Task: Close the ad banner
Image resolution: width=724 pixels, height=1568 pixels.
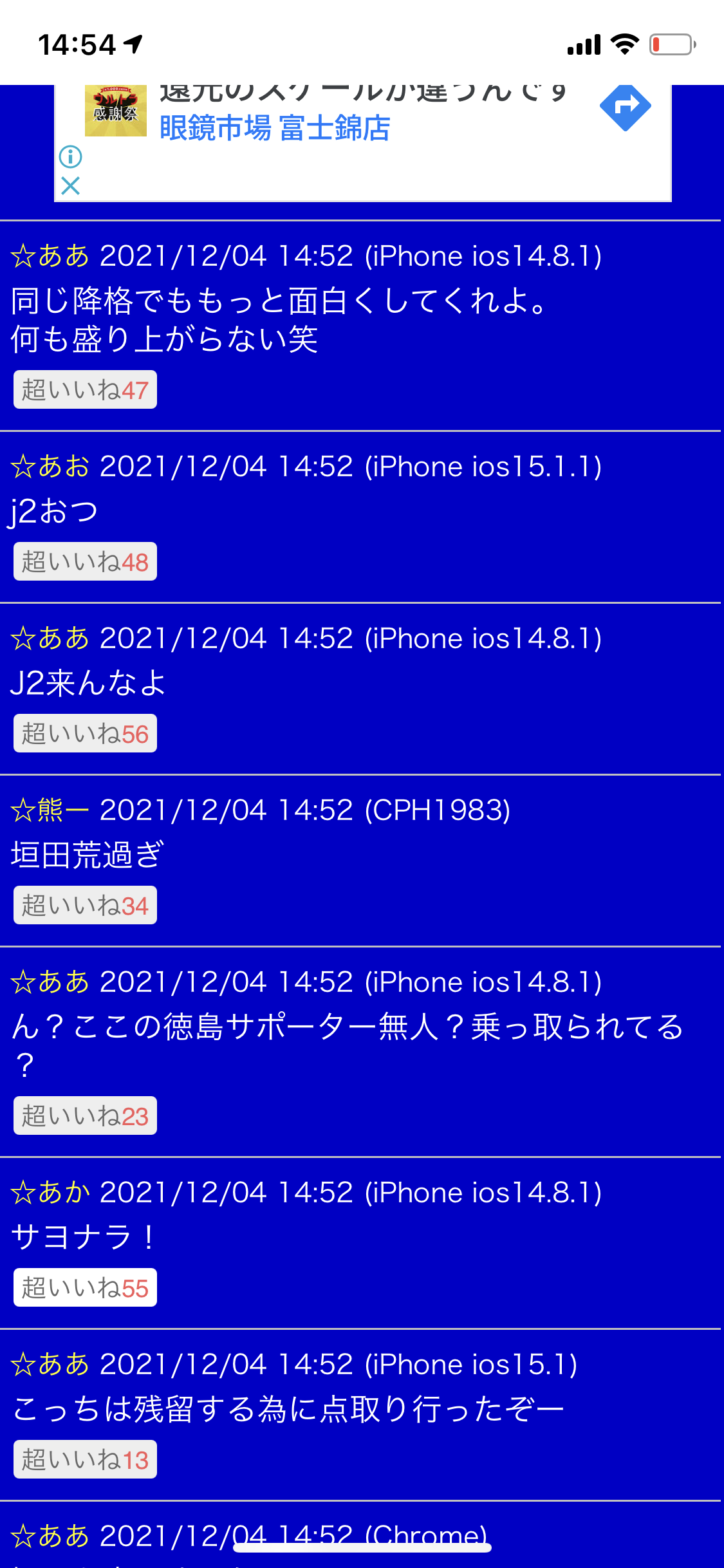Action: (x=71, y=186)
